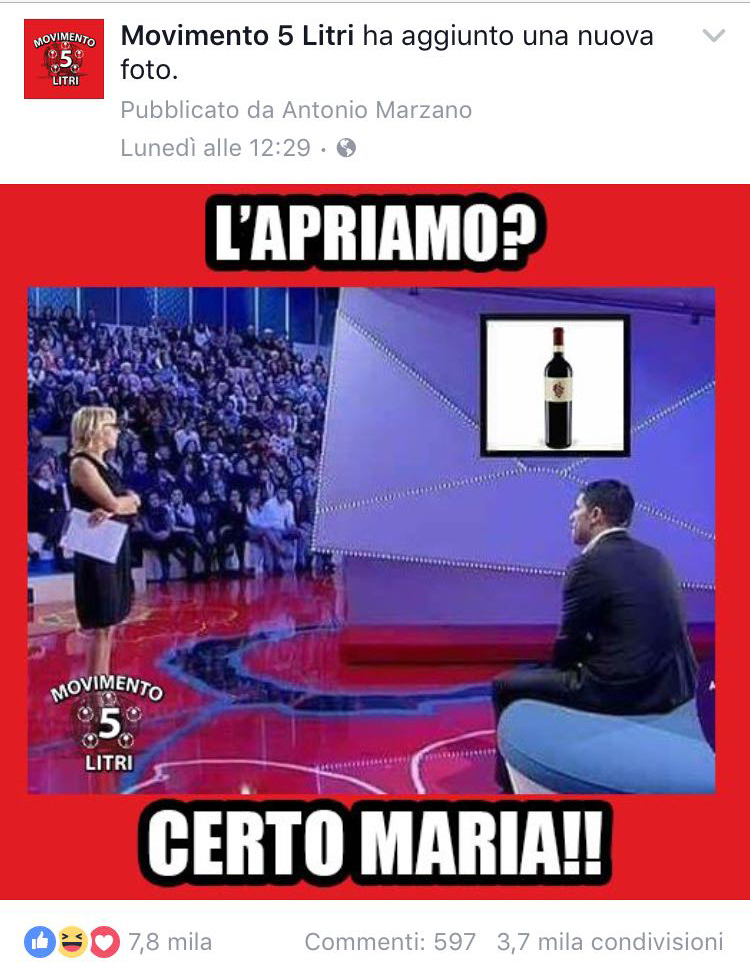Open the posted meme photo

[x=375, y=540]
